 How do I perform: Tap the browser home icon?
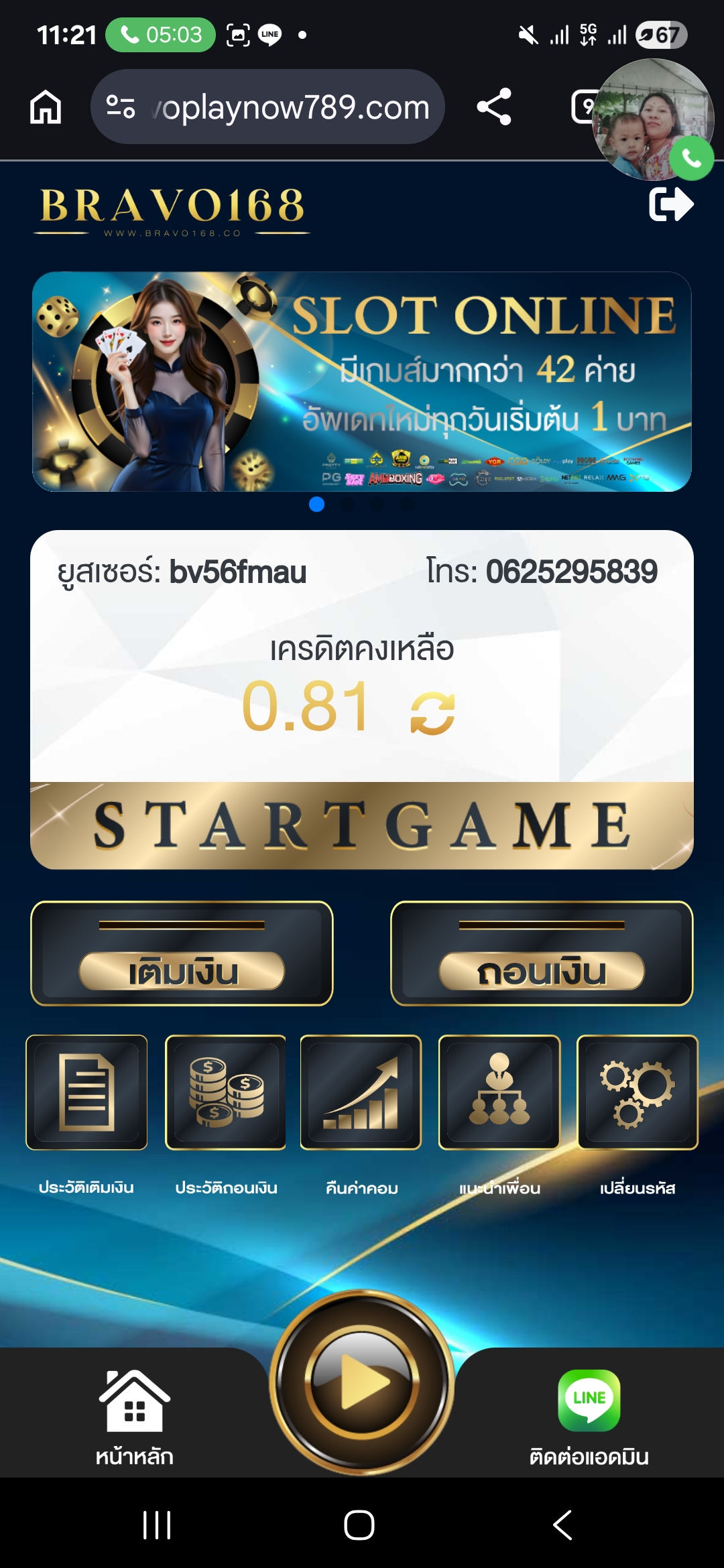point(46,107)
